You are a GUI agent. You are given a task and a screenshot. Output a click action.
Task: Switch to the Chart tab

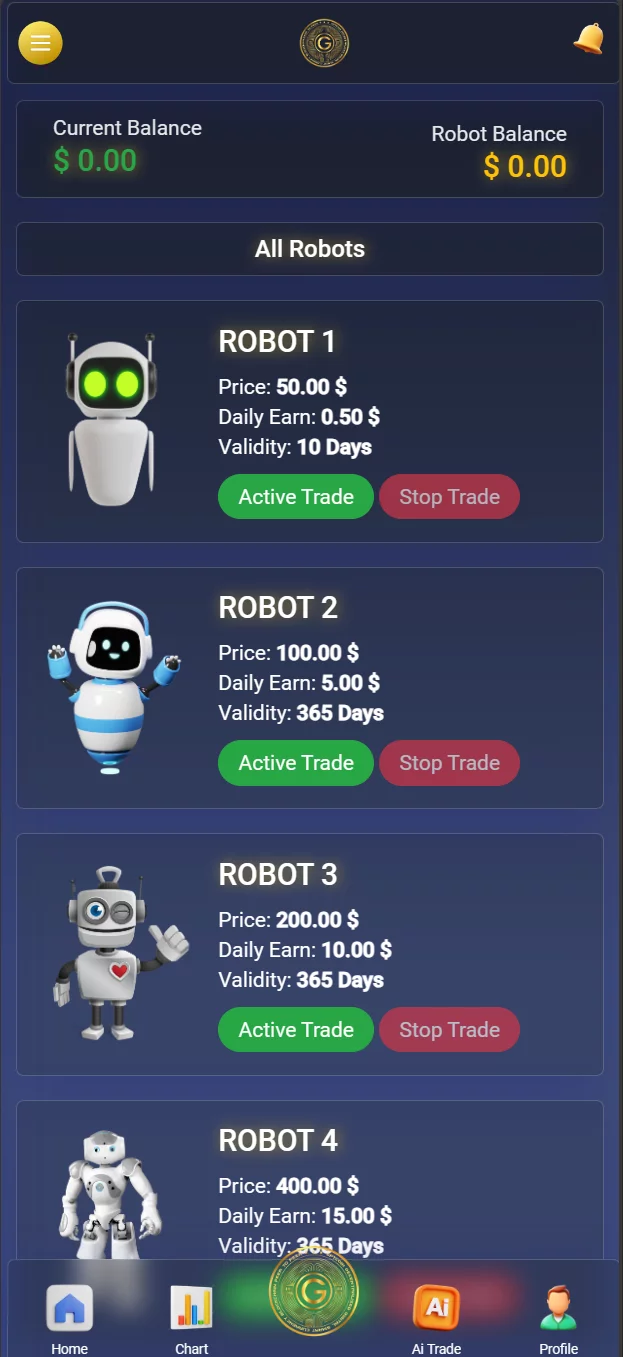[x=191, y=1319]
